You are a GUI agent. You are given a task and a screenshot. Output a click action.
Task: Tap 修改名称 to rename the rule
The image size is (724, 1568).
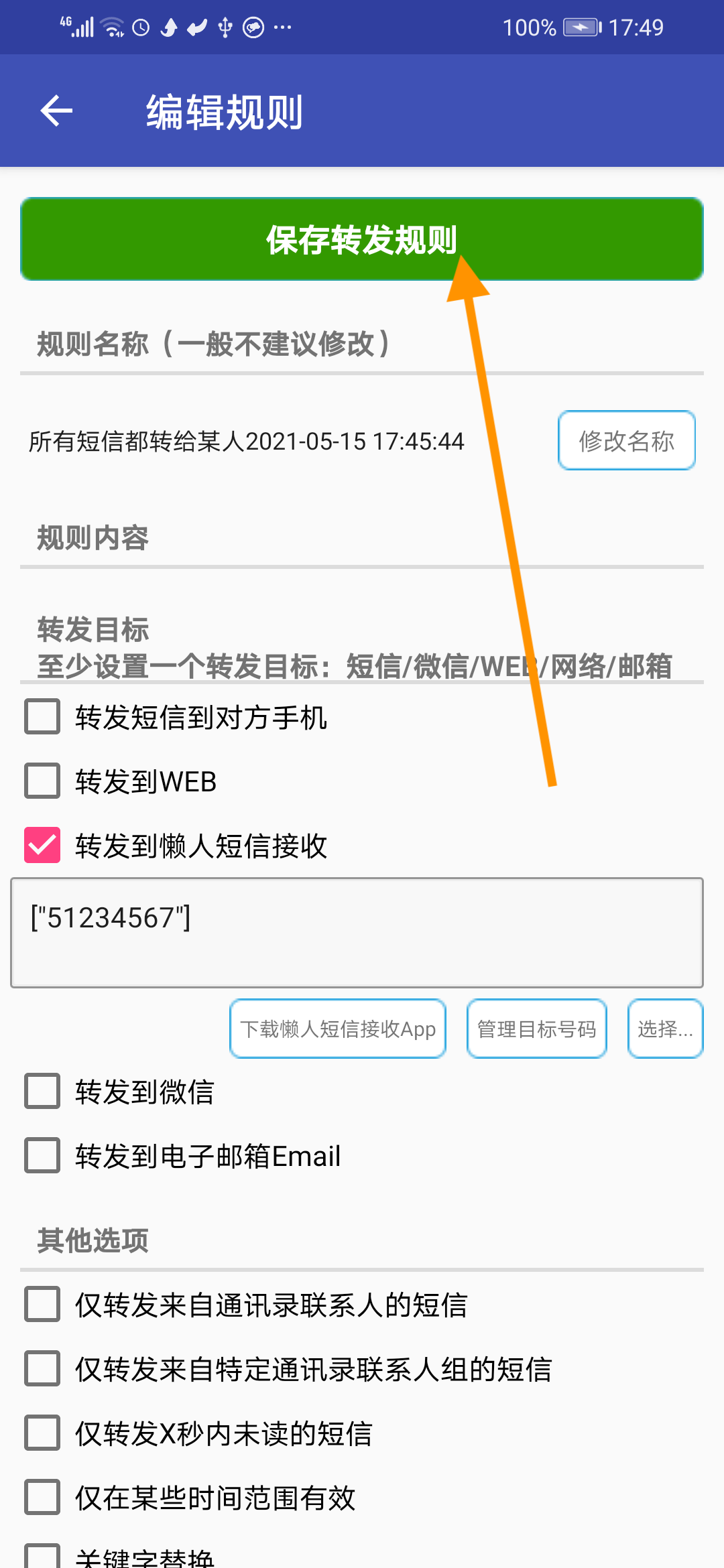click(x=626, y=441)
